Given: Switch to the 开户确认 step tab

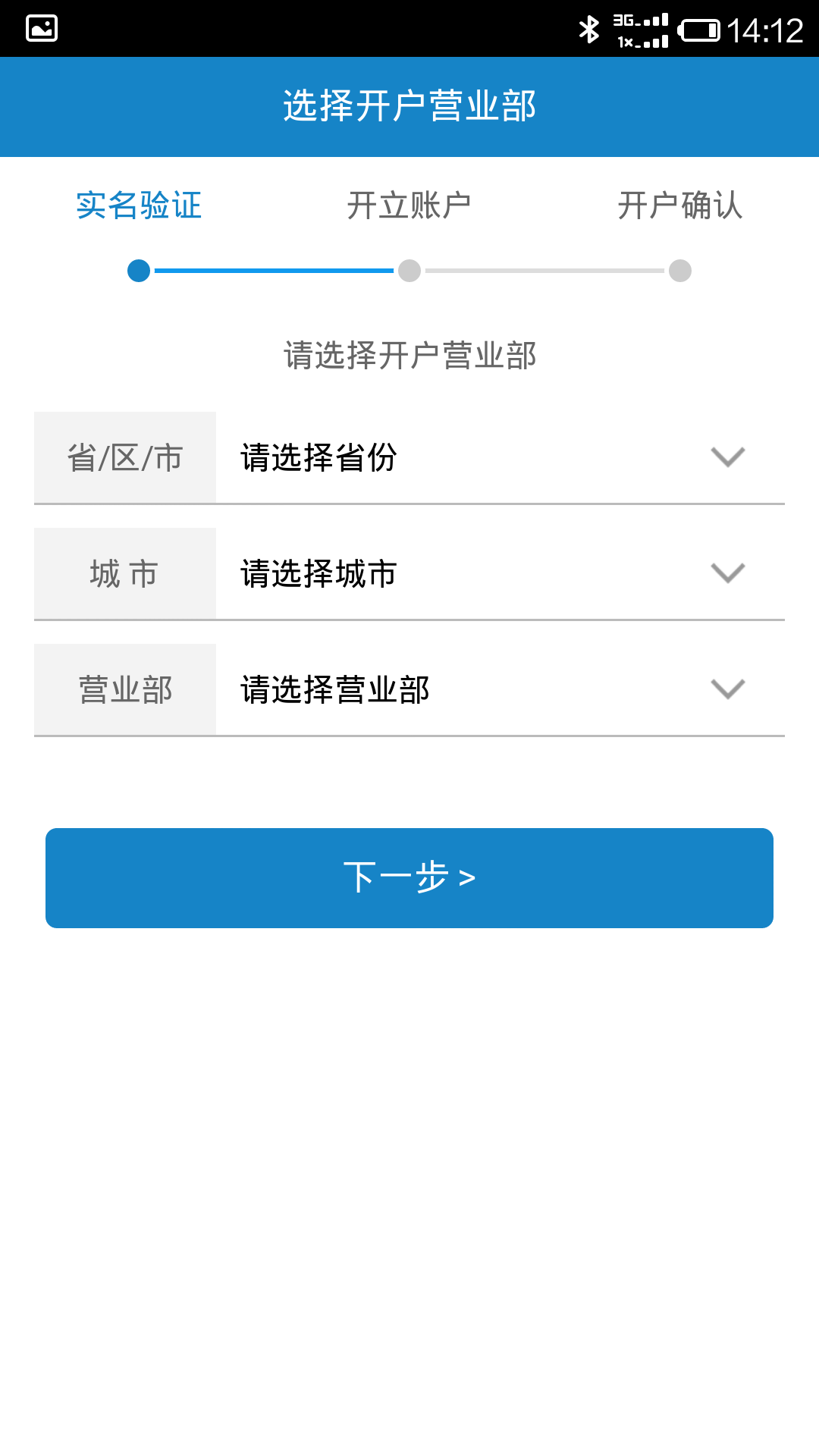Looking at the screenshot, I should coord(680,206).
